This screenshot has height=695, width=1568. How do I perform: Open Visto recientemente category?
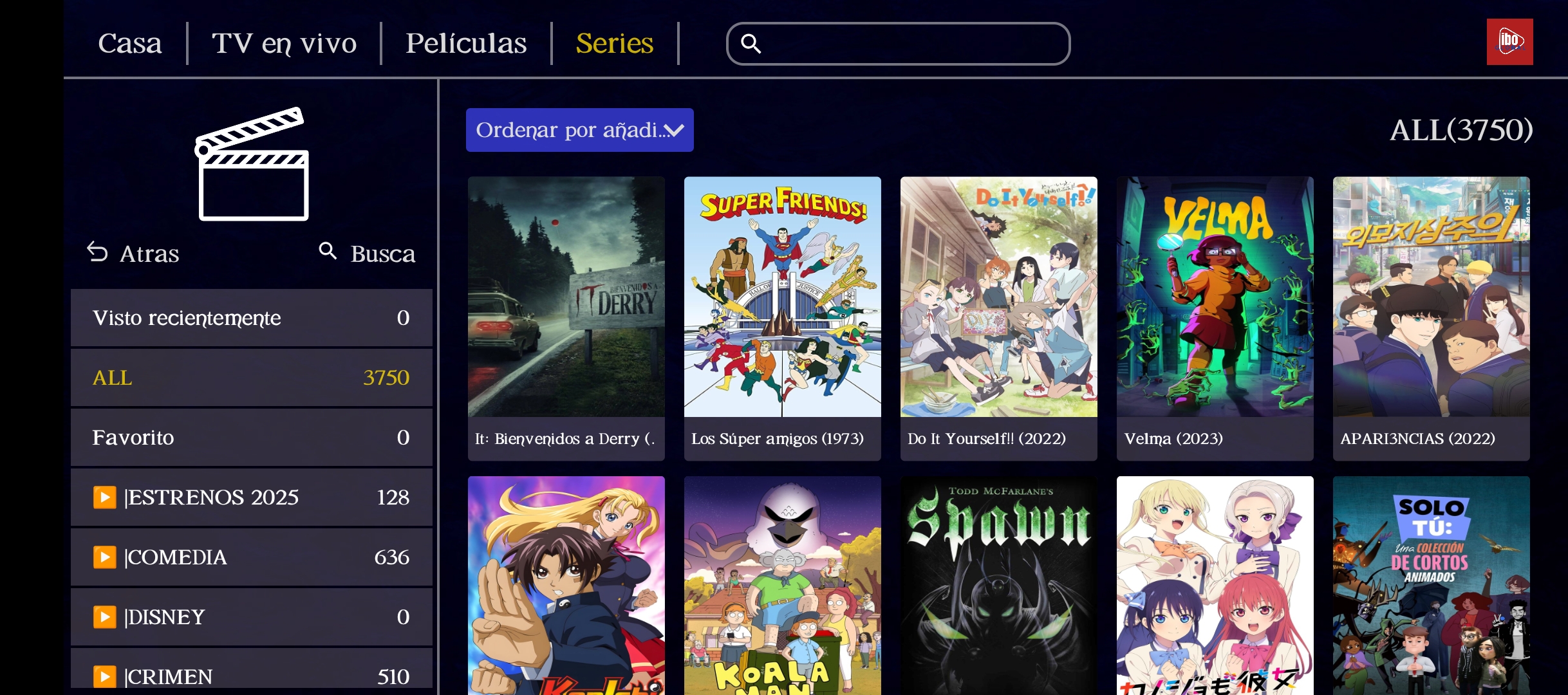251,318
